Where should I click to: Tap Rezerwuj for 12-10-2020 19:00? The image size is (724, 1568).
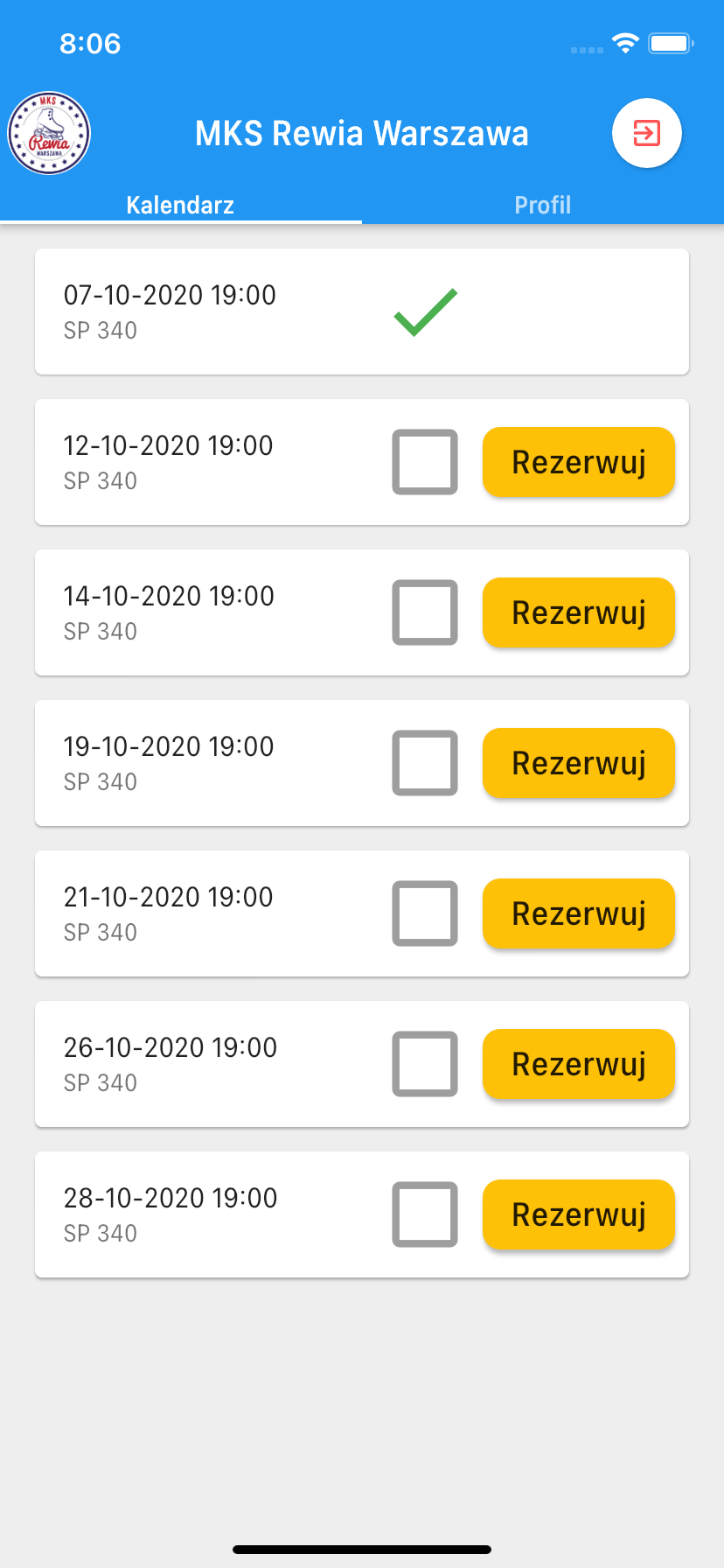pyautogui.click(x=579, y=462)
